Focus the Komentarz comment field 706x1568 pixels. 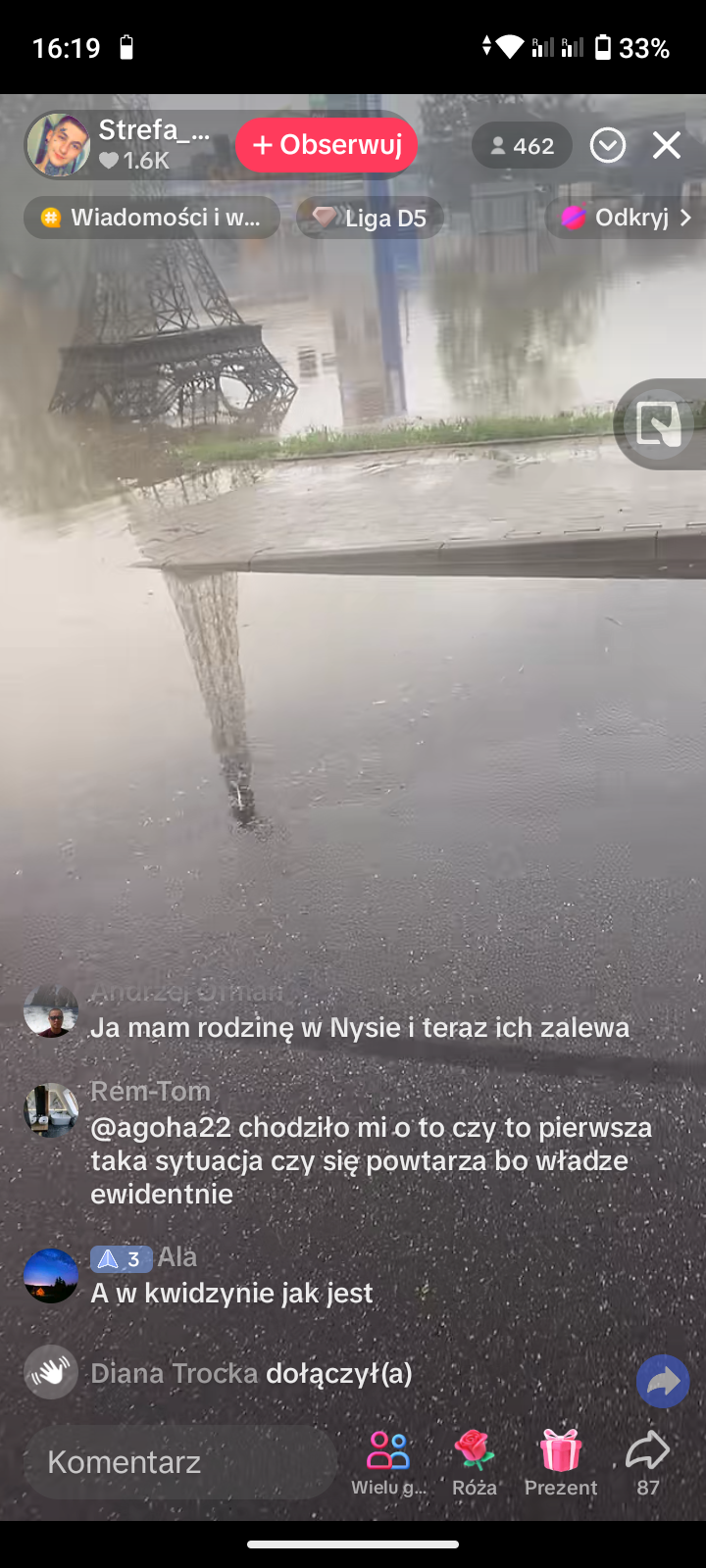coord(181,1462)
